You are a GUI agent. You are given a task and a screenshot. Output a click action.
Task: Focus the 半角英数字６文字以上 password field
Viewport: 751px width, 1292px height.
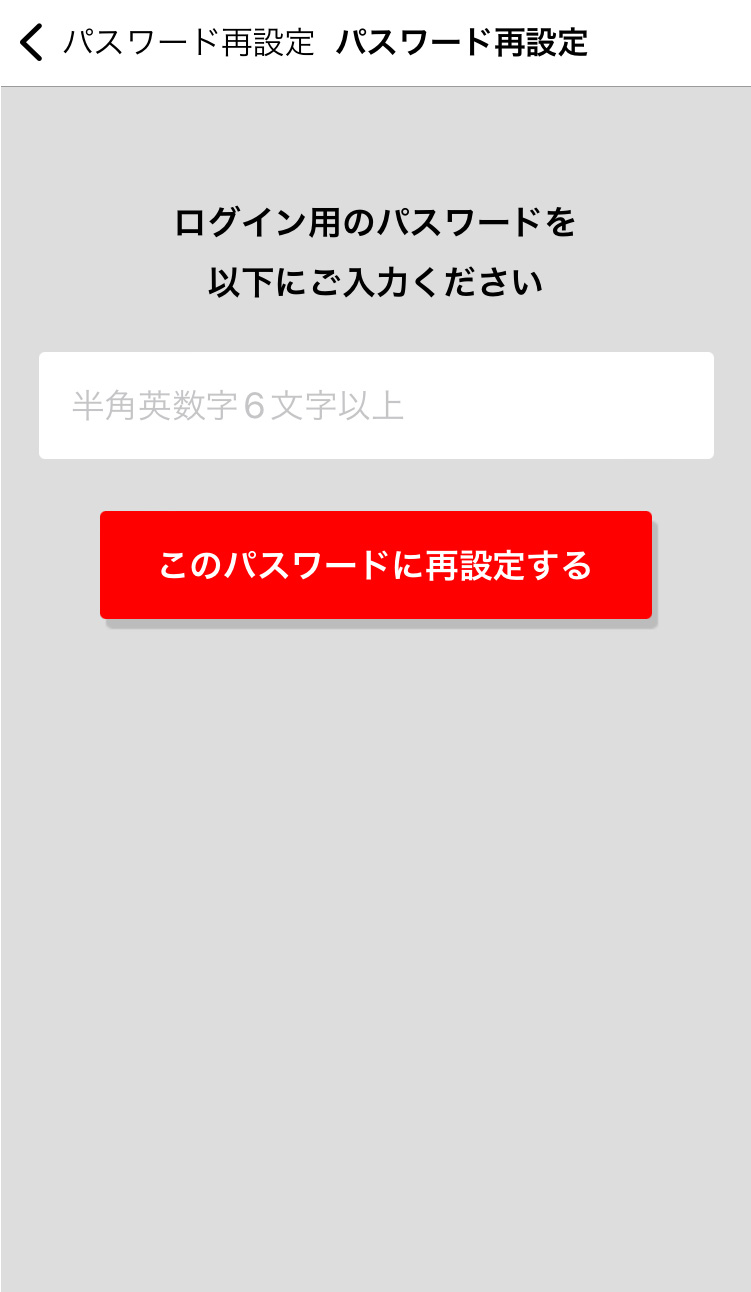(x=376, y=406)
